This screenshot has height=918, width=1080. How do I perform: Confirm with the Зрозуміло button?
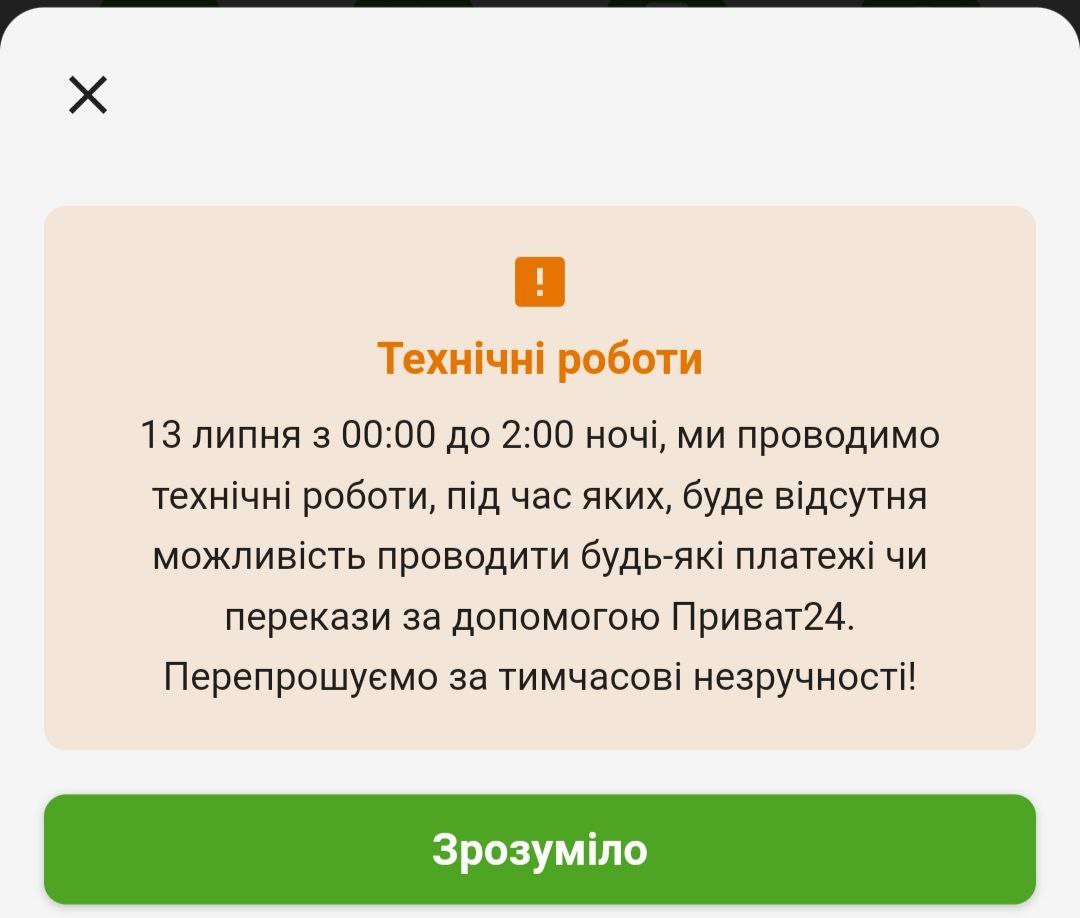tap(540, 850)
